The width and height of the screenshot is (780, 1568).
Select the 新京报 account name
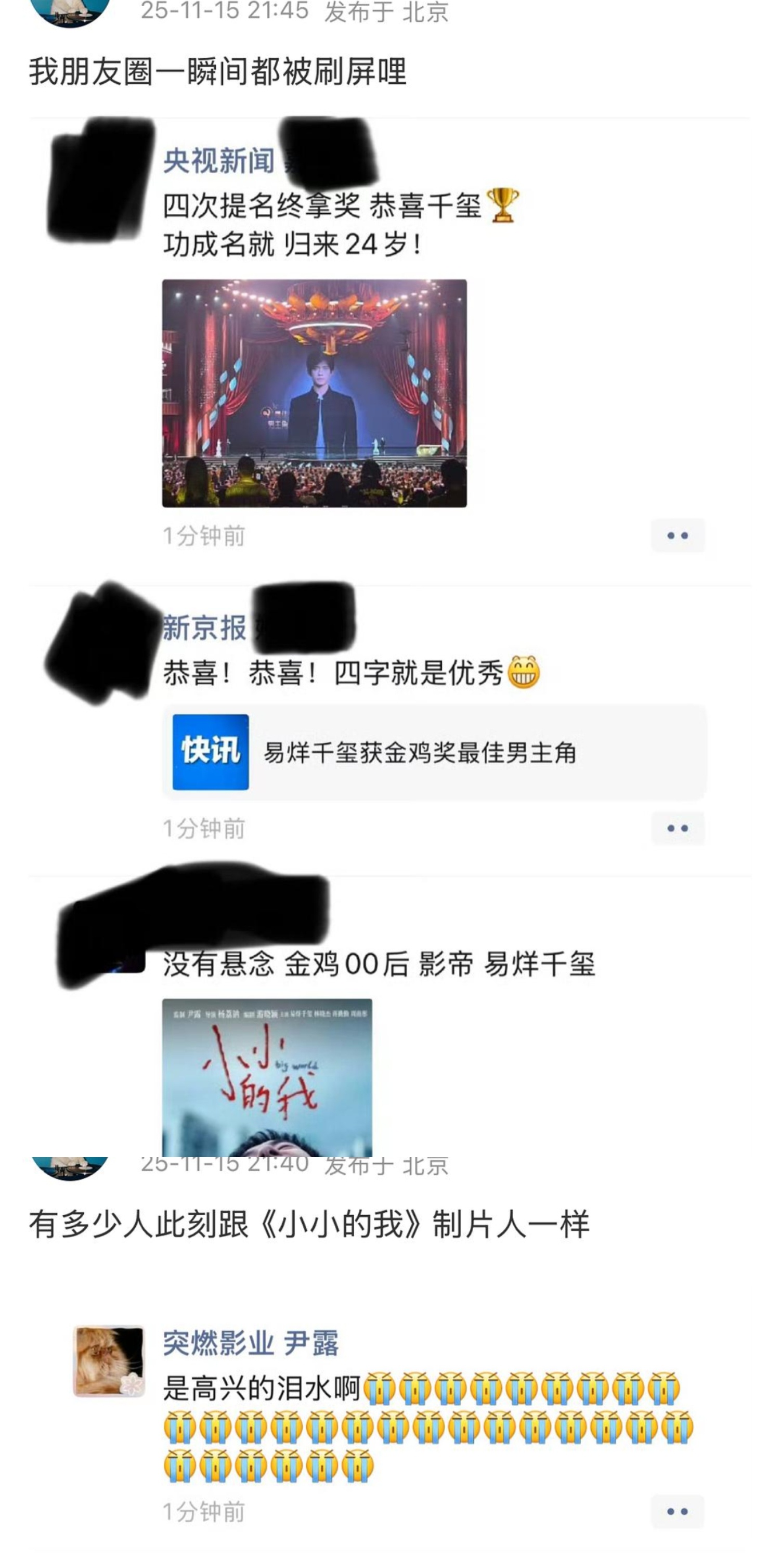pyautogui.click(x=203, y=626)
